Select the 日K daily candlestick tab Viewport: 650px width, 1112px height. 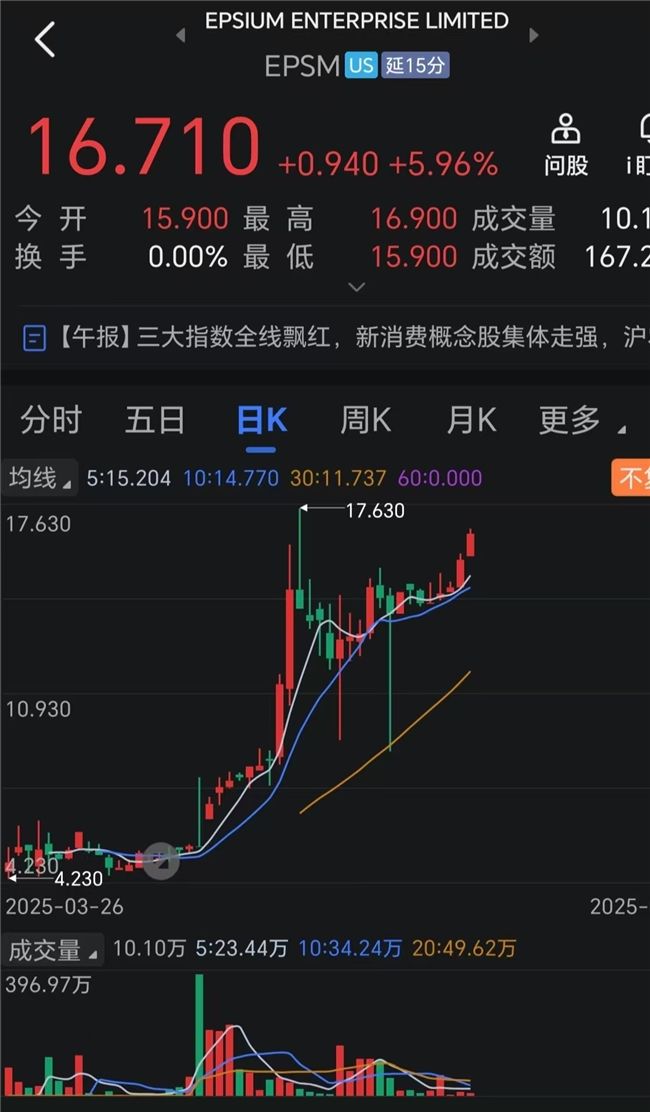[x=262, y=420]
